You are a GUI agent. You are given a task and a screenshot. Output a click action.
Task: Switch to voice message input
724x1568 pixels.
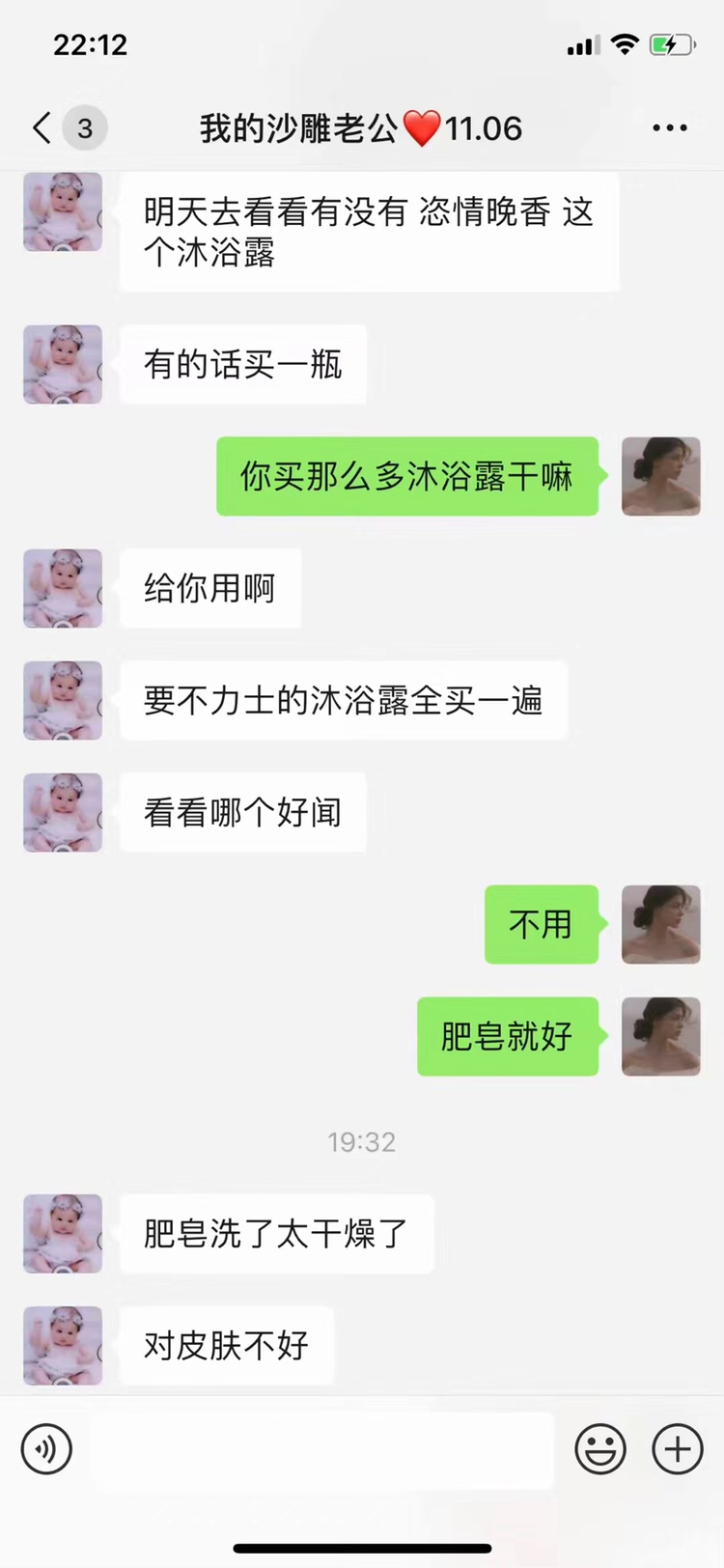tap(46, 1448)
